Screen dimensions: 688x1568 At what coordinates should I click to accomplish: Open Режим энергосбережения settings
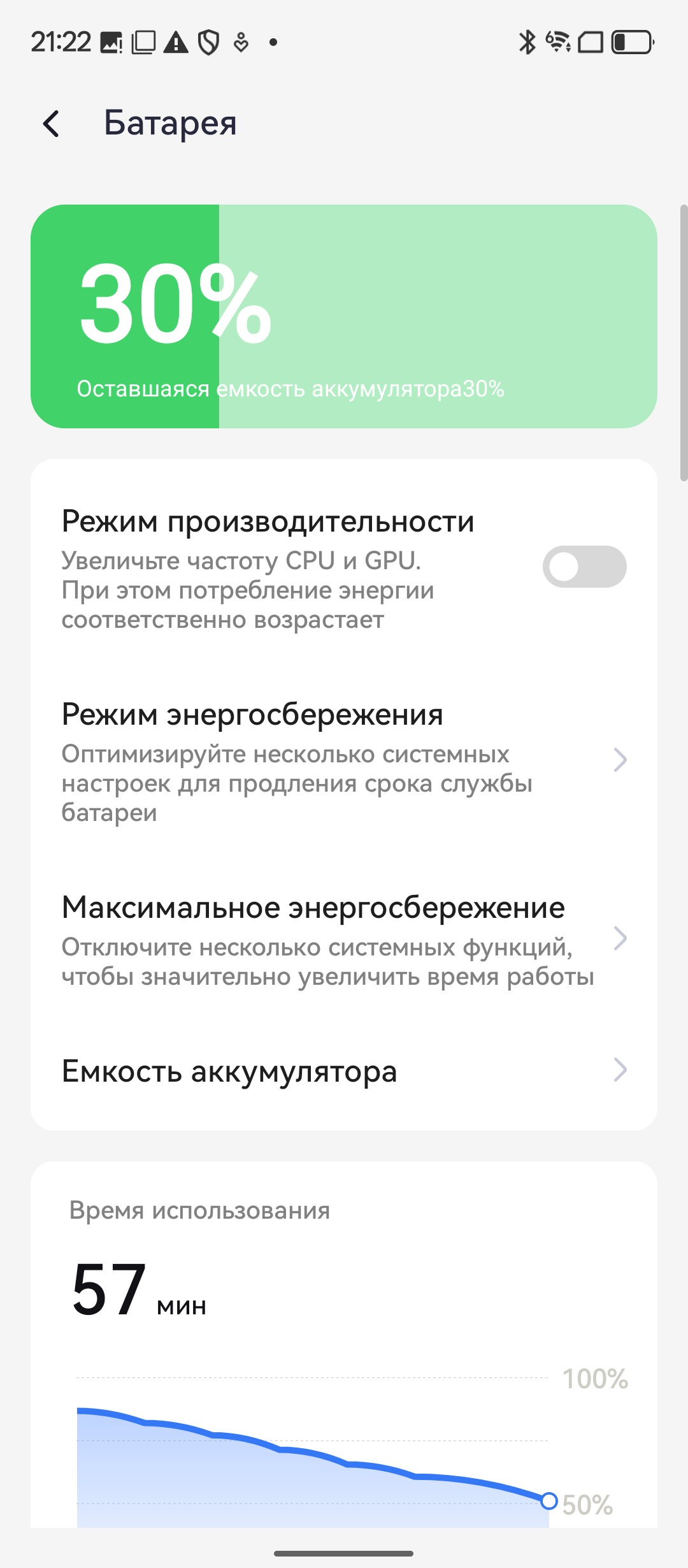click(344, 761)
